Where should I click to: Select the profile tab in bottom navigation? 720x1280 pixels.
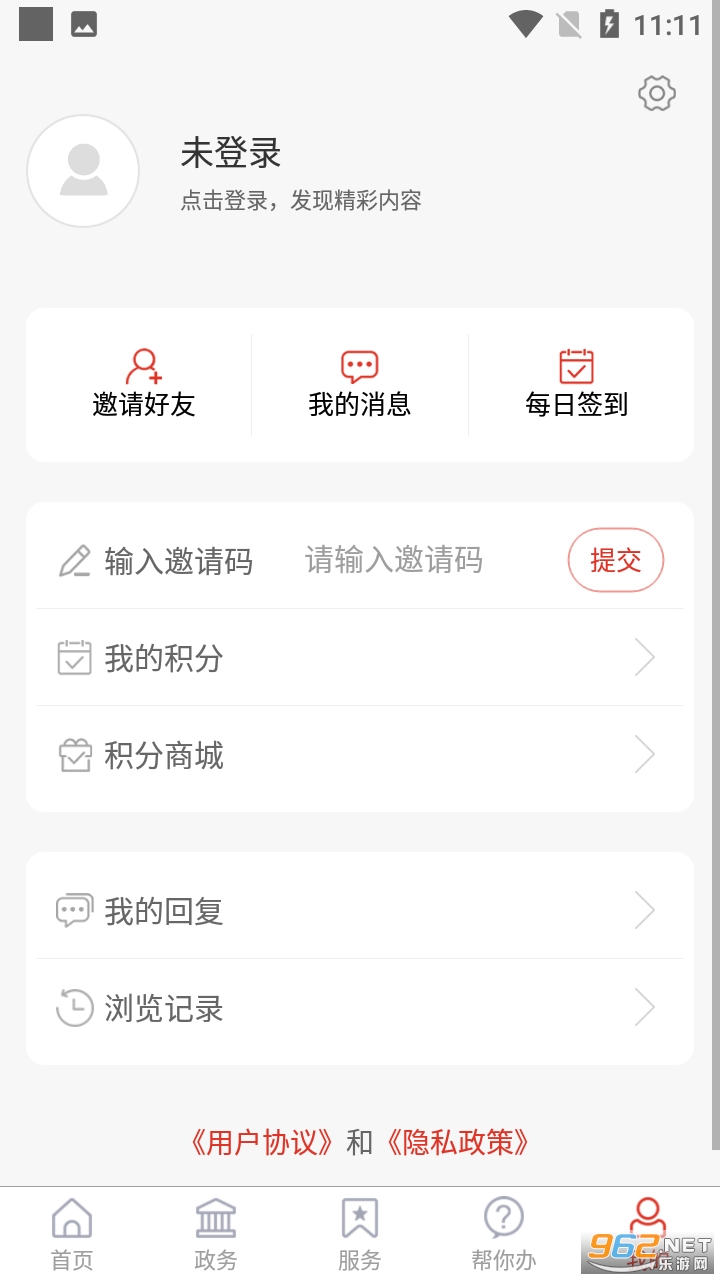(648, 1228)
